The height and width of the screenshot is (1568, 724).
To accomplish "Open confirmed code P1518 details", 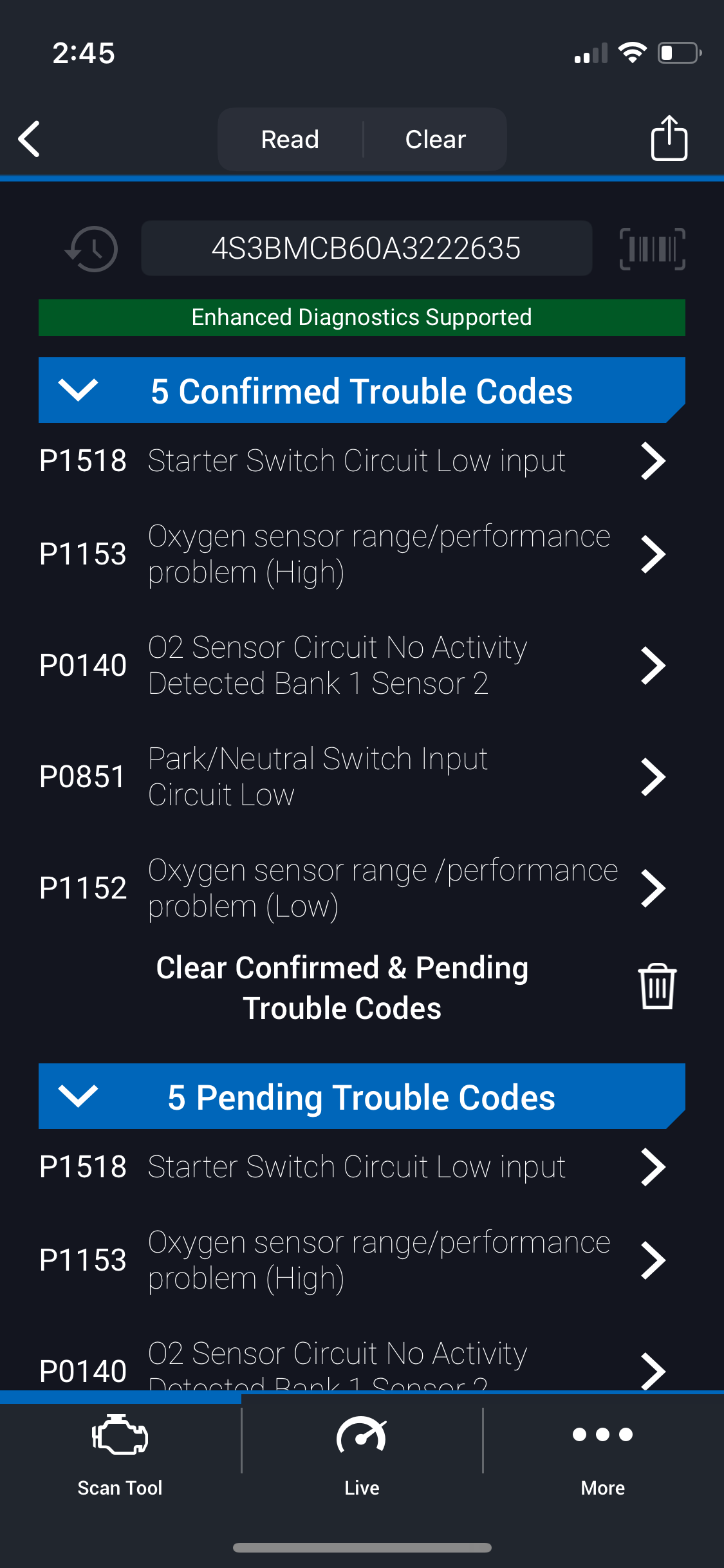I will pos(351,461).
